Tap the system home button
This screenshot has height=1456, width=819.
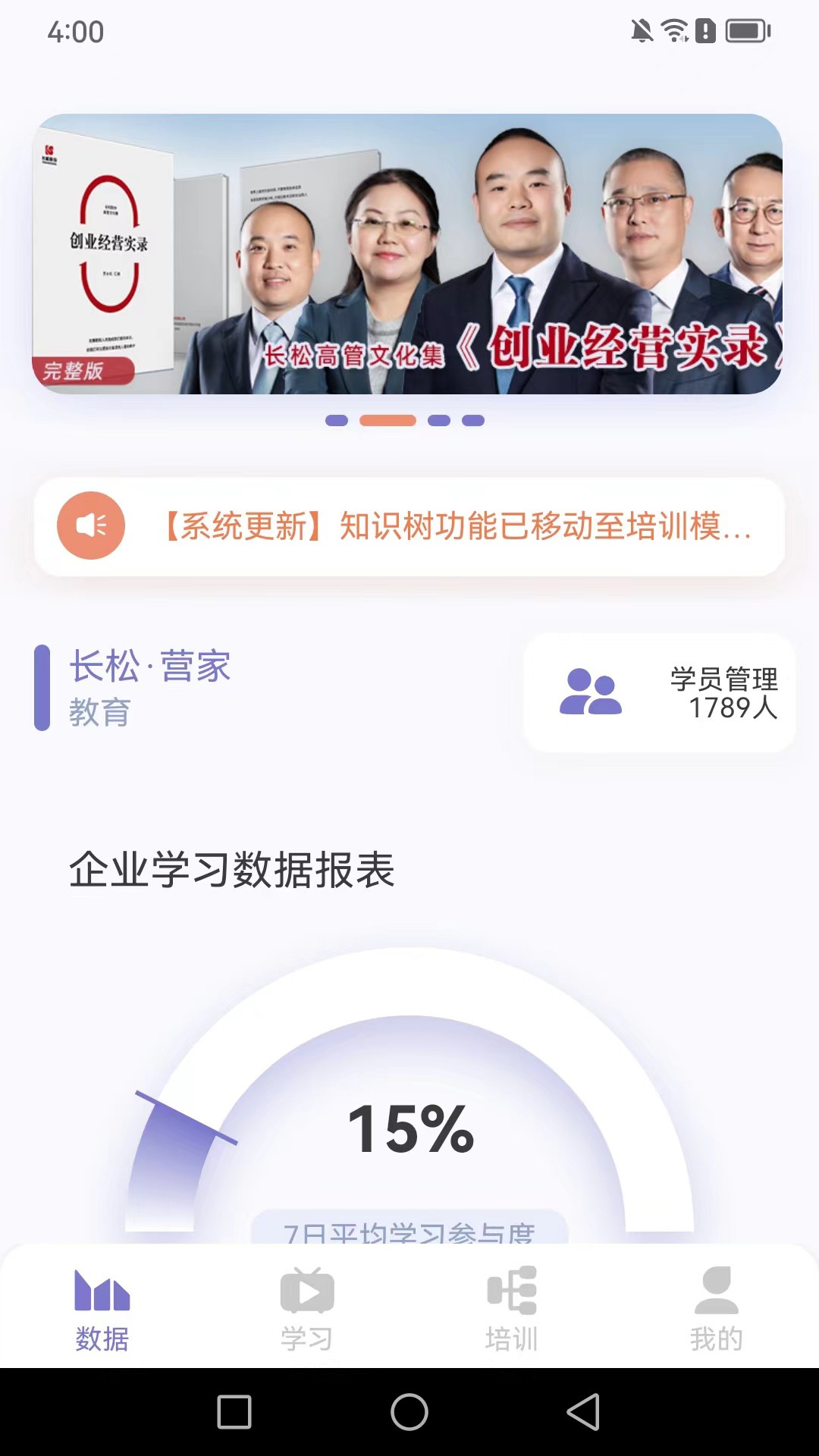[x=409, y=1412]
